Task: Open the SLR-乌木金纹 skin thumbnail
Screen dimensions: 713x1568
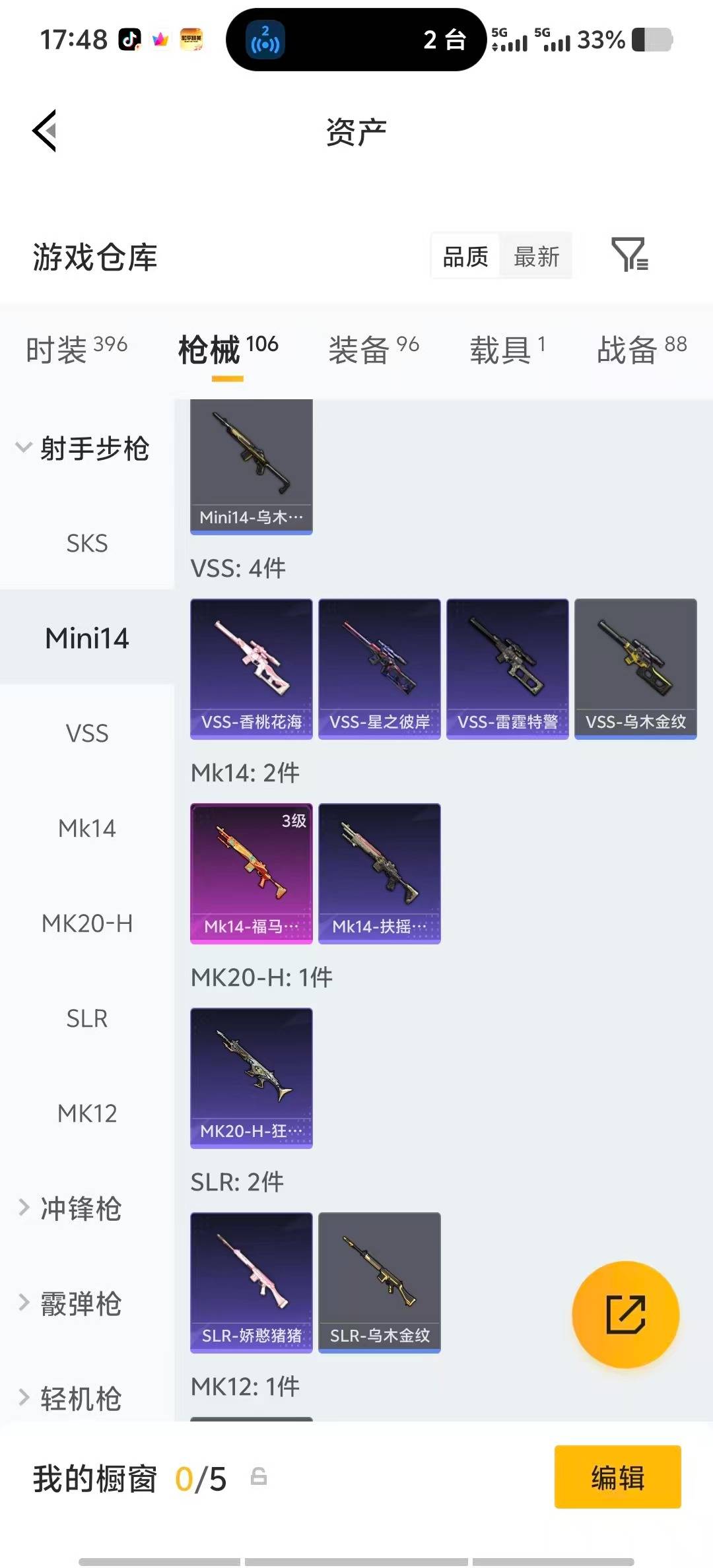Action: [379, 1282]
